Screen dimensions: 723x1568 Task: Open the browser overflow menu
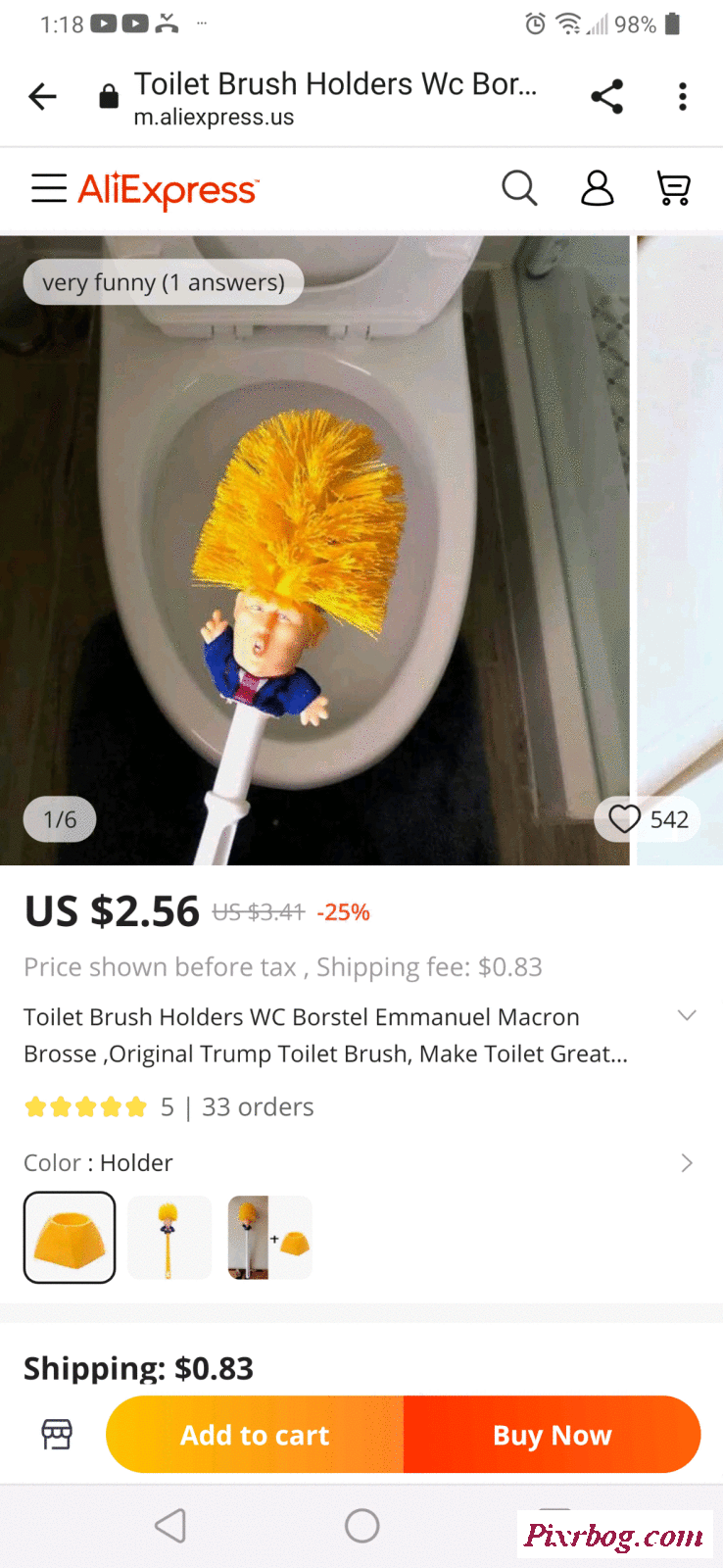683,96
